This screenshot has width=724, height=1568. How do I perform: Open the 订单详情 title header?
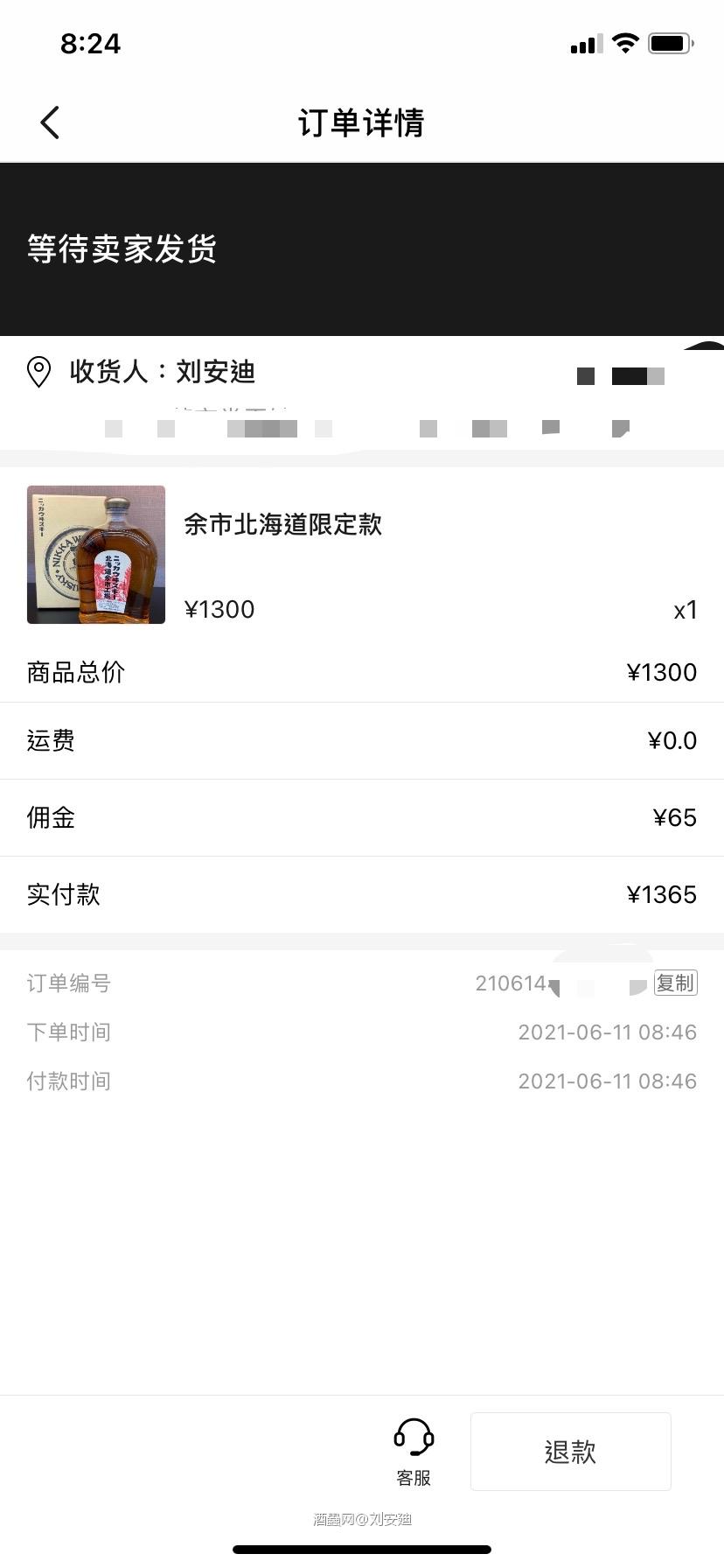(x=362, y=122)
